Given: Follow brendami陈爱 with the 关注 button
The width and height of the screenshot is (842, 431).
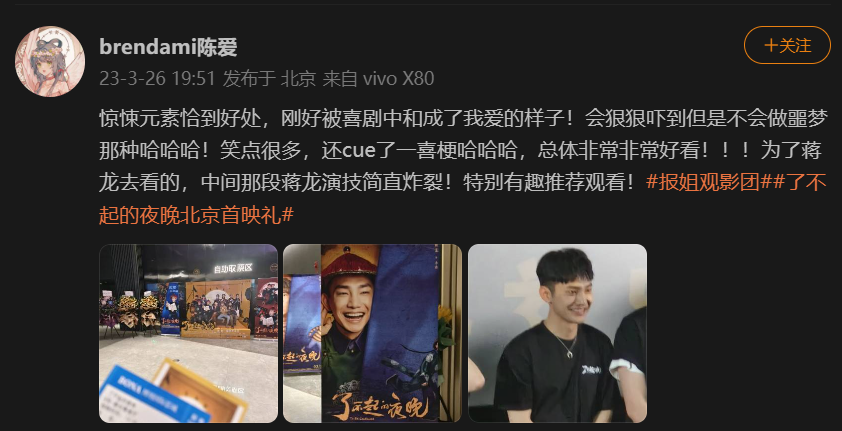Looking at the screenshot, I should (787, 45).
